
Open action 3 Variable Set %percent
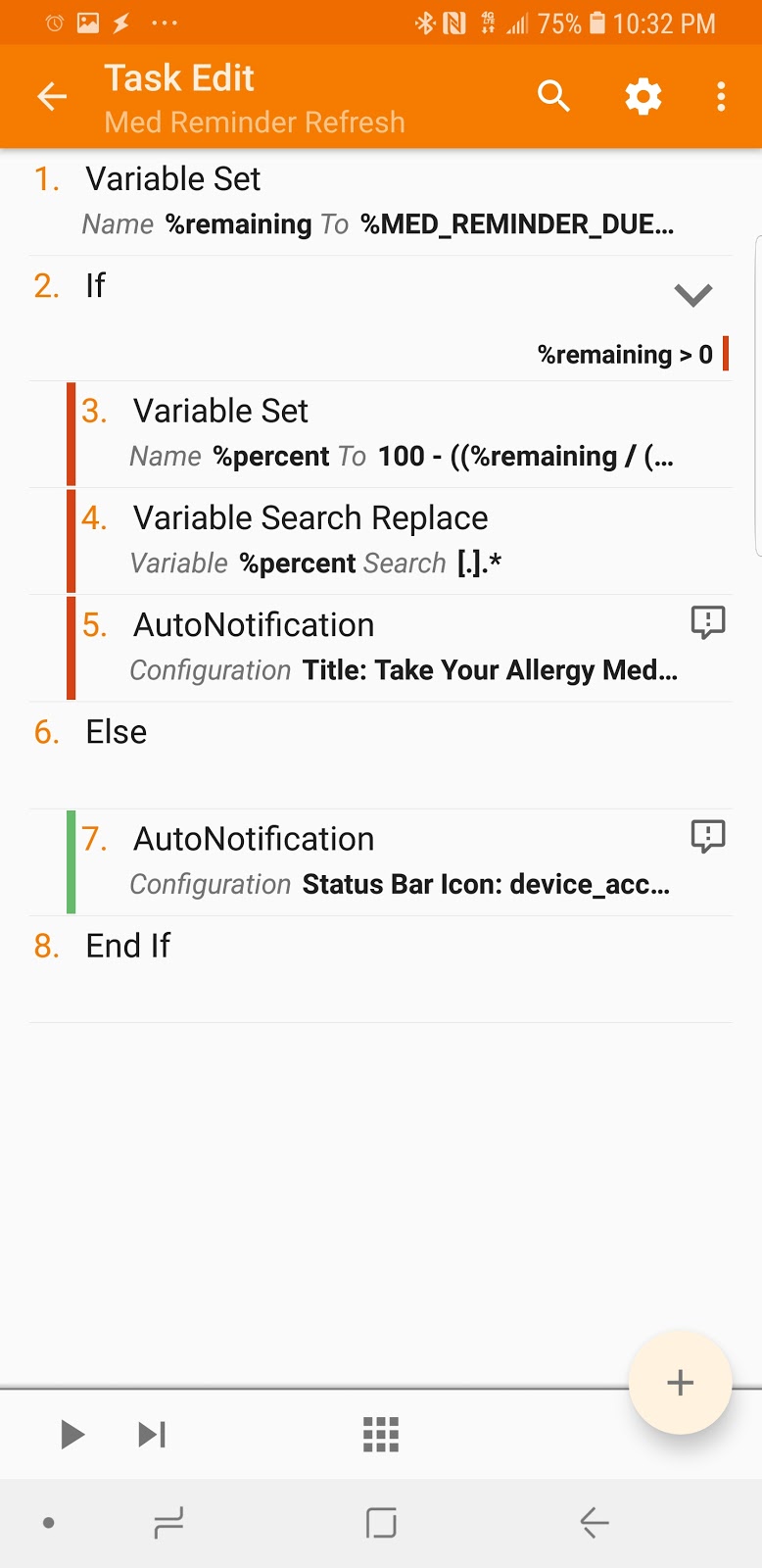click(402, 434)
